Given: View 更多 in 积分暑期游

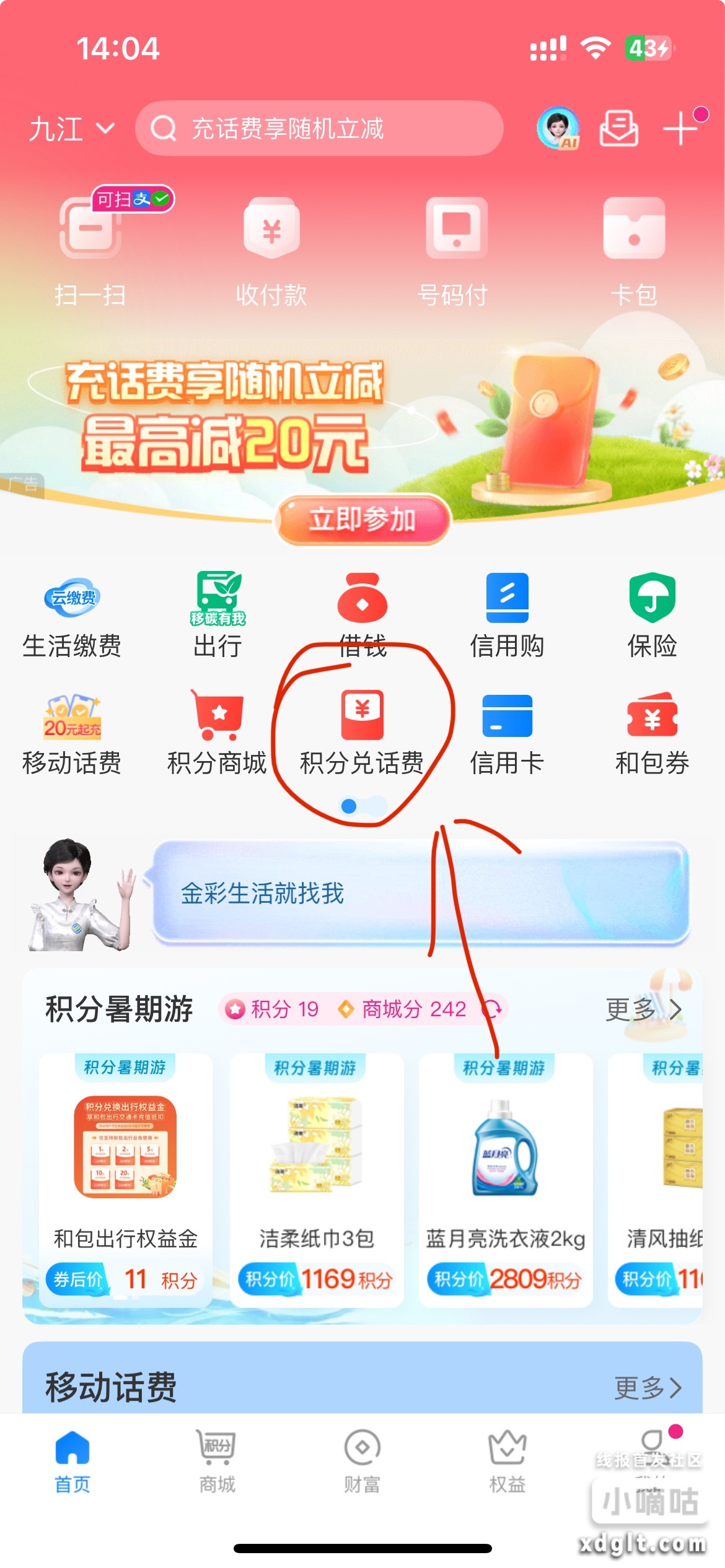Looking at the screenshot, I should (643, 1009).
